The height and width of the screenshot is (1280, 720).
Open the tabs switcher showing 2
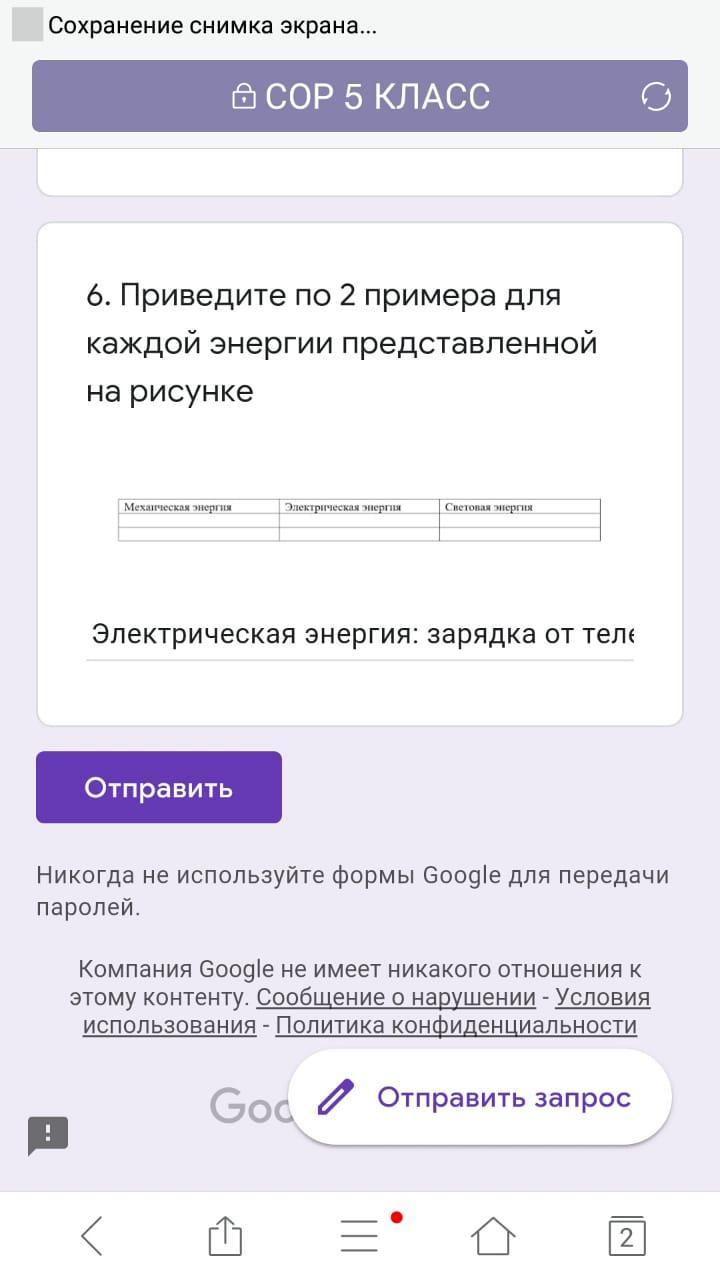click(627, 1236)
